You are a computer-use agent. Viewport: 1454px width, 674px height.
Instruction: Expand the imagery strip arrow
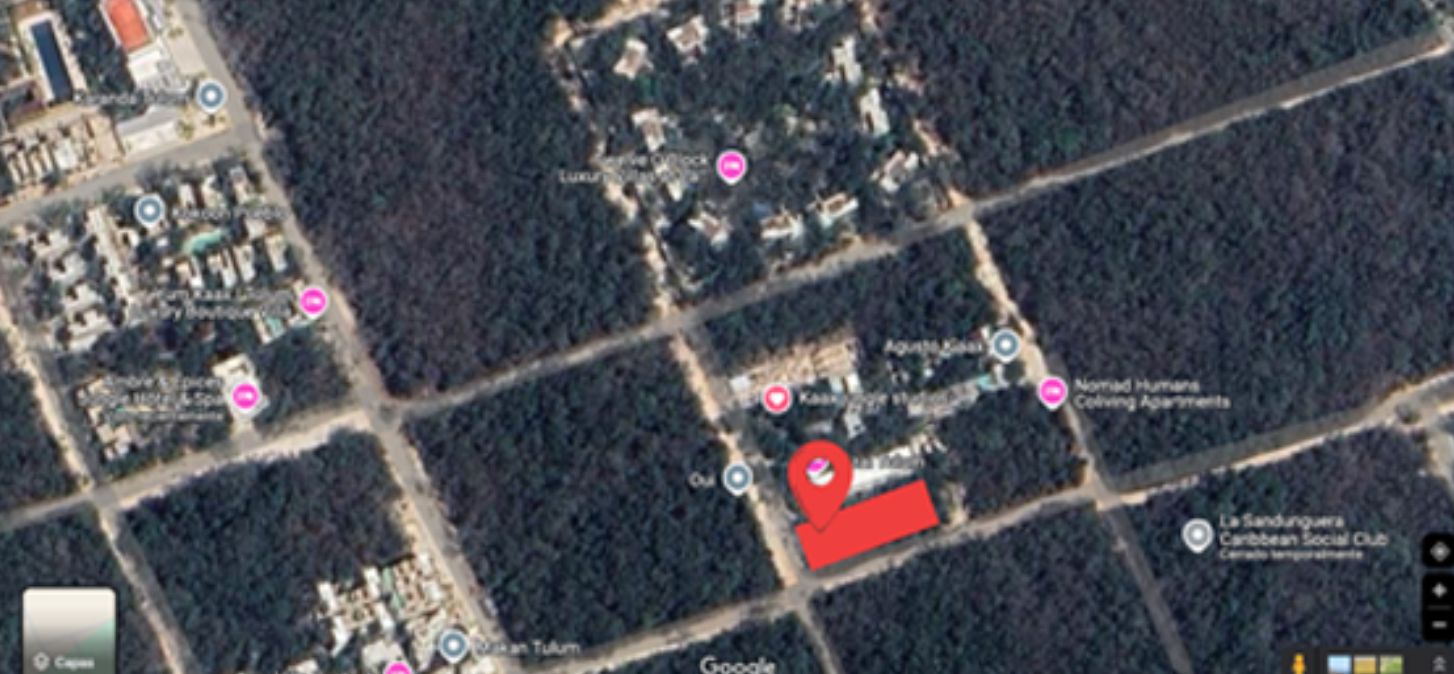(x=1439, y=664)
